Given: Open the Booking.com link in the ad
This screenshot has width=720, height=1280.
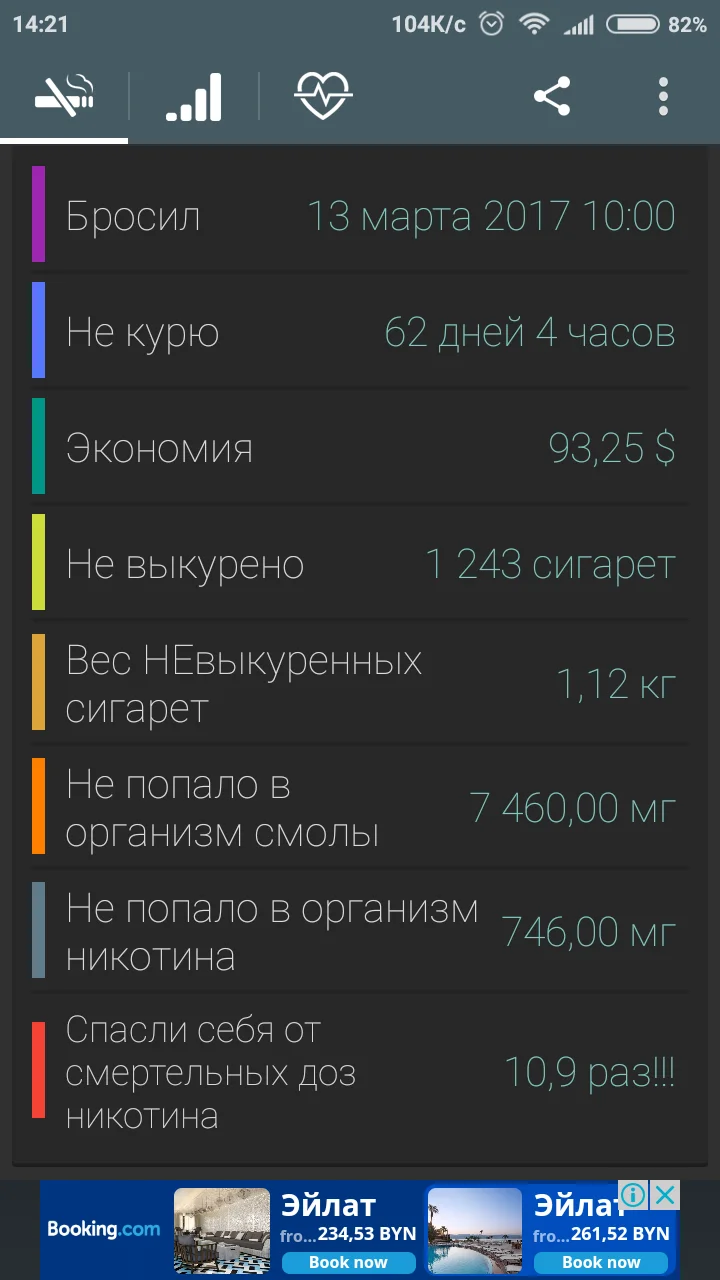Looking at the screenshot, I should point(102,1230).
